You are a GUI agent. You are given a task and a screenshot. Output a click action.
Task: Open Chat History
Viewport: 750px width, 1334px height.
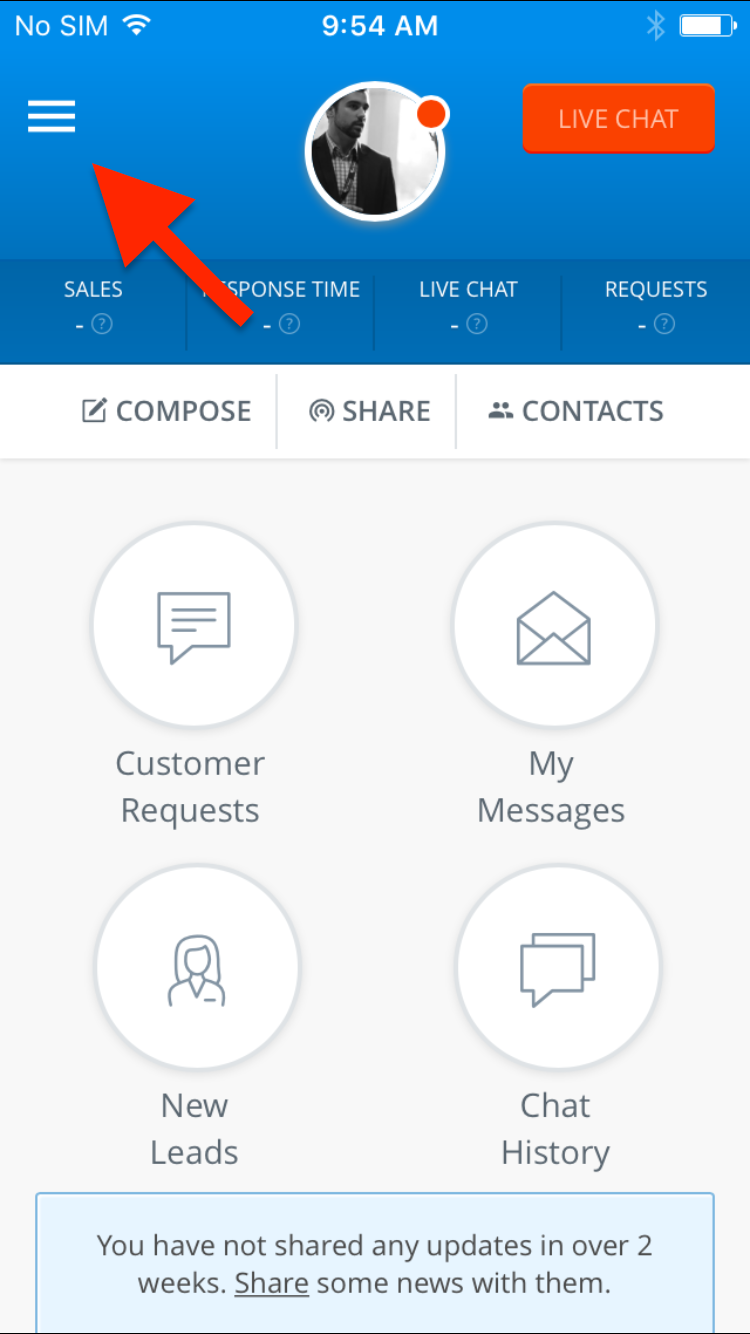(557, 968)
